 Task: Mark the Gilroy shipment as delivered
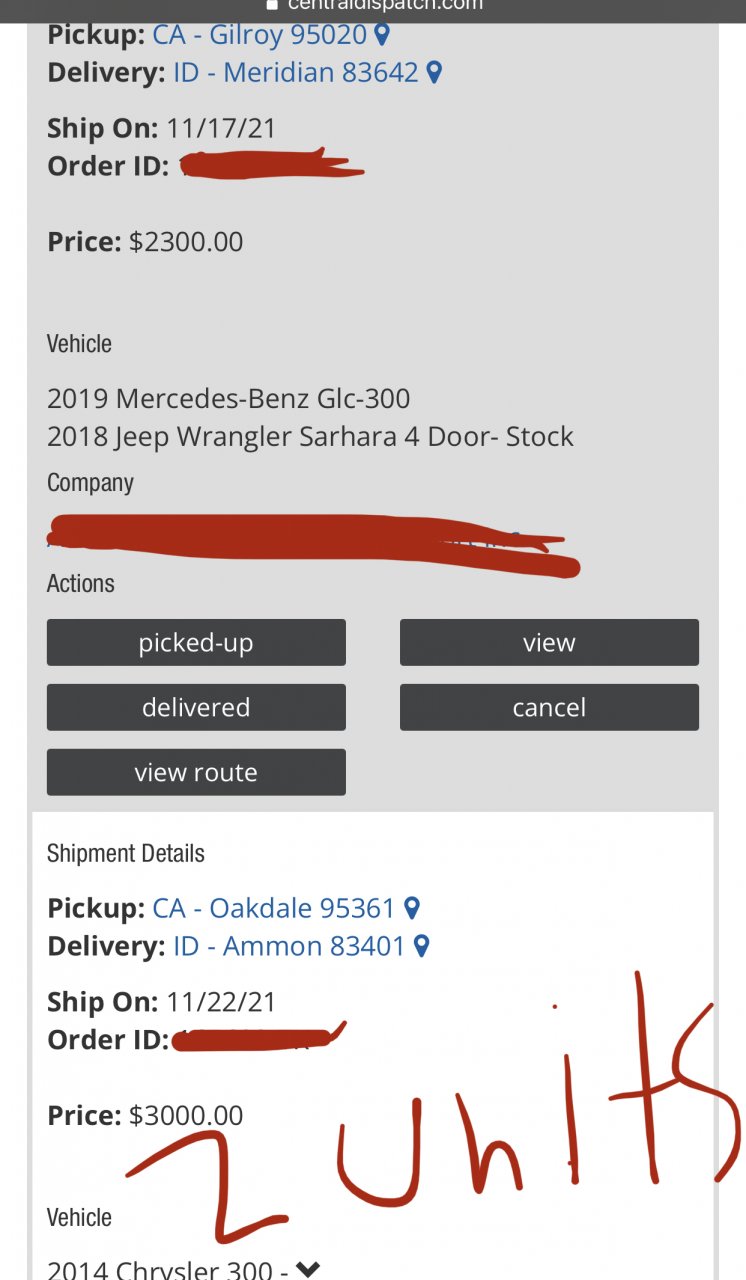pos(196,708)
